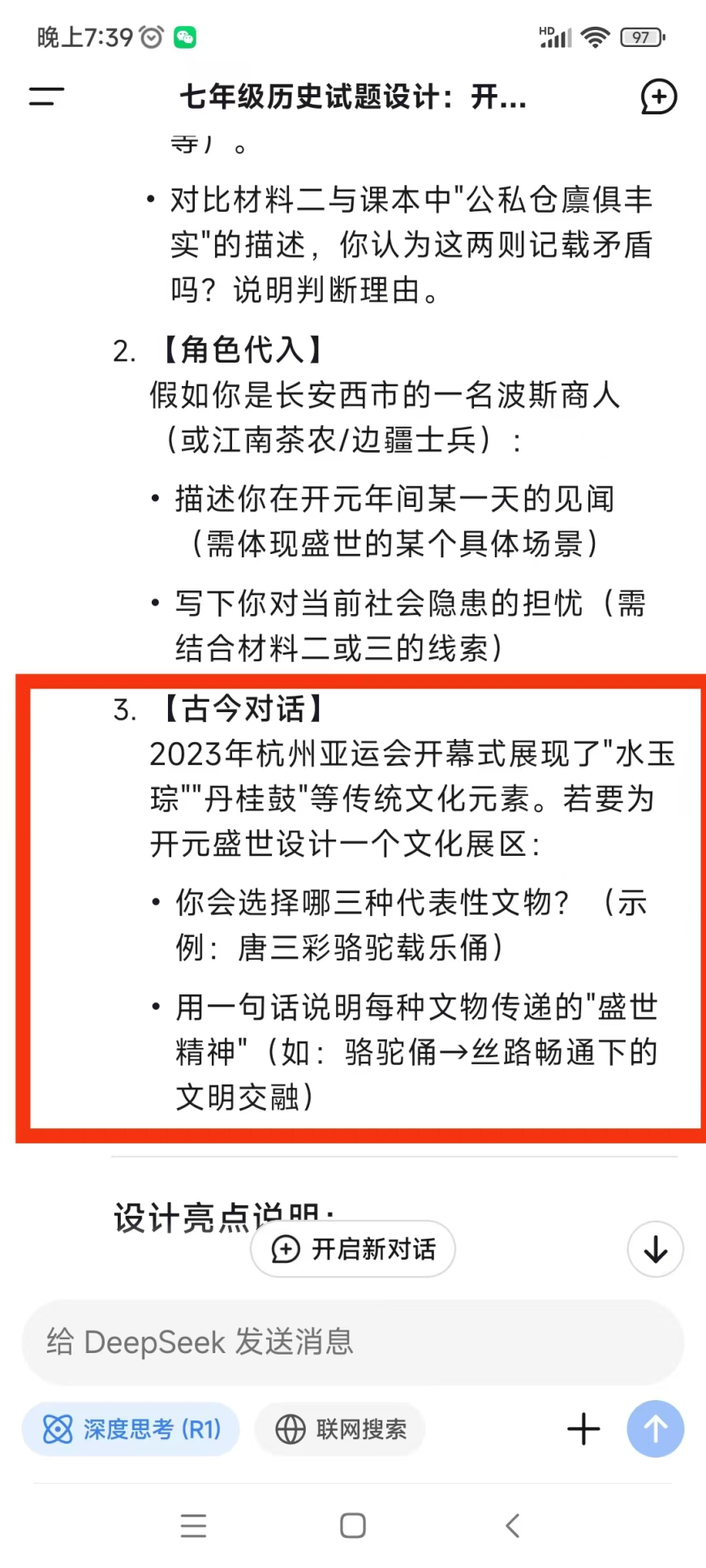Screen dimensions: 706x1568
Task: Send the message with the arrow button
Action: point(656,1429)
